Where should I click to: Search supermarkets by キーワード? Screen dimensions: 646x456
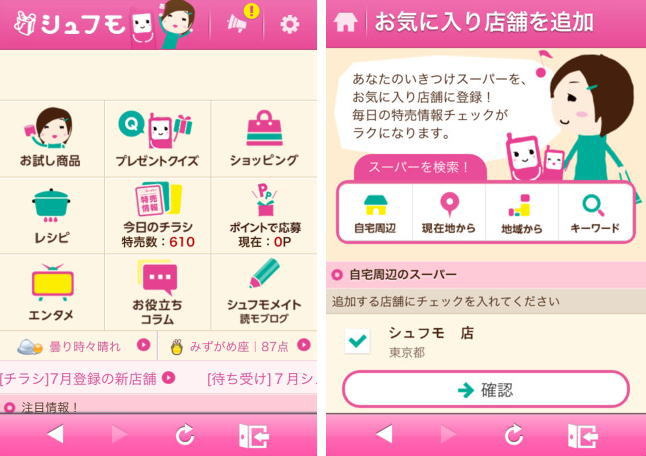594,214
